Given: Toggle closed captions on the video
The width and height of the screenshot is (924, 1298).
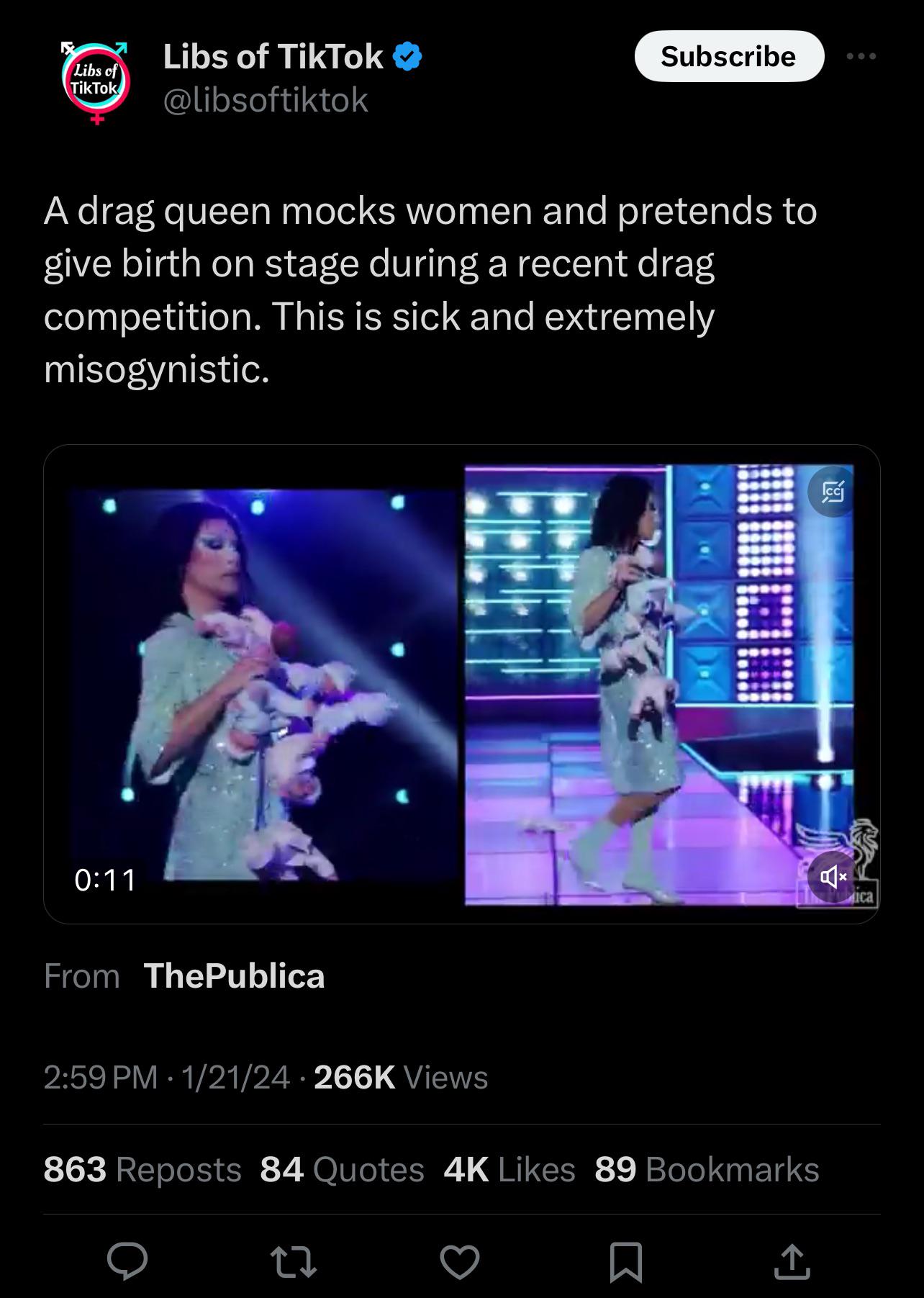Looking at the screenshot, I should coord(833,492).
